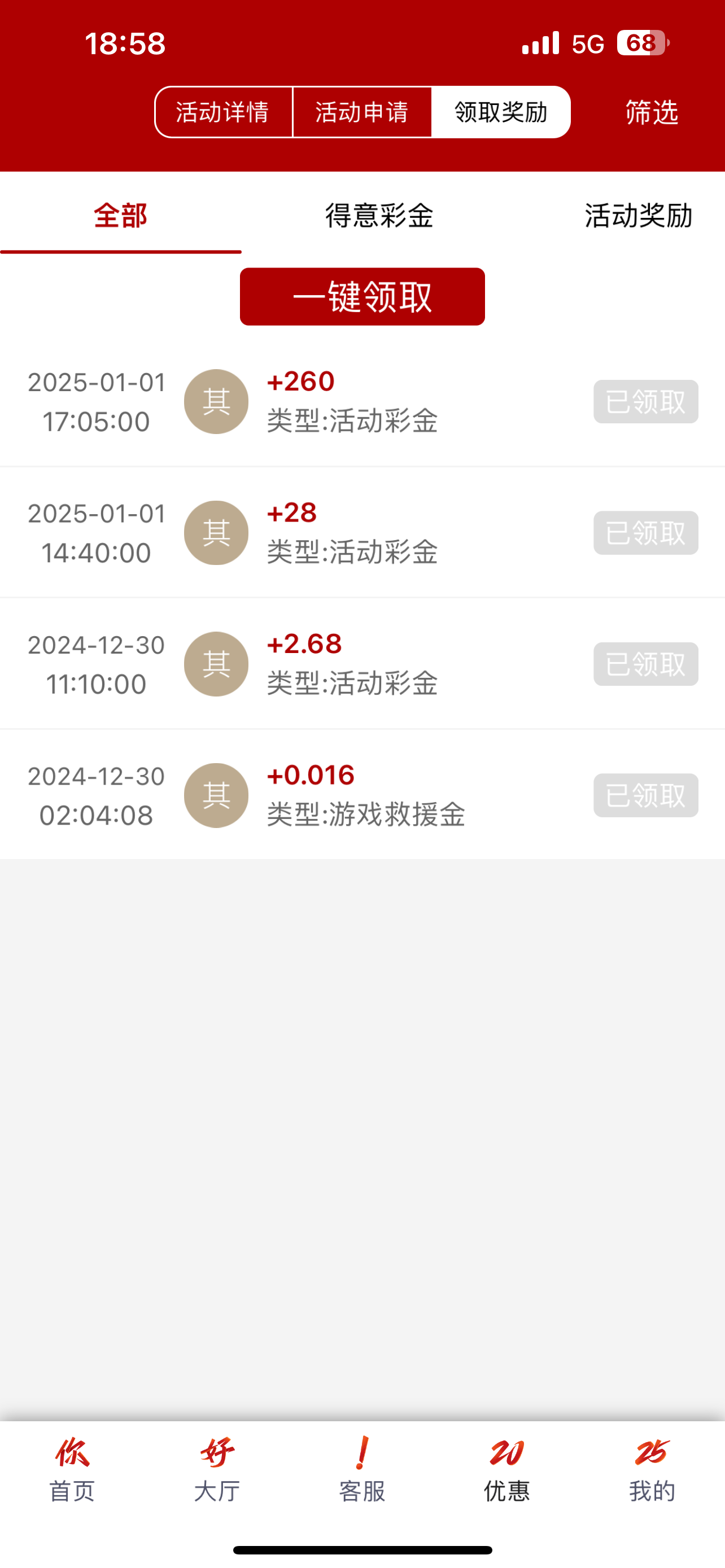The height and width of the screenshot is (1568, 725).
Task: Open the 活动申请 segment
Action: point(362,112)
